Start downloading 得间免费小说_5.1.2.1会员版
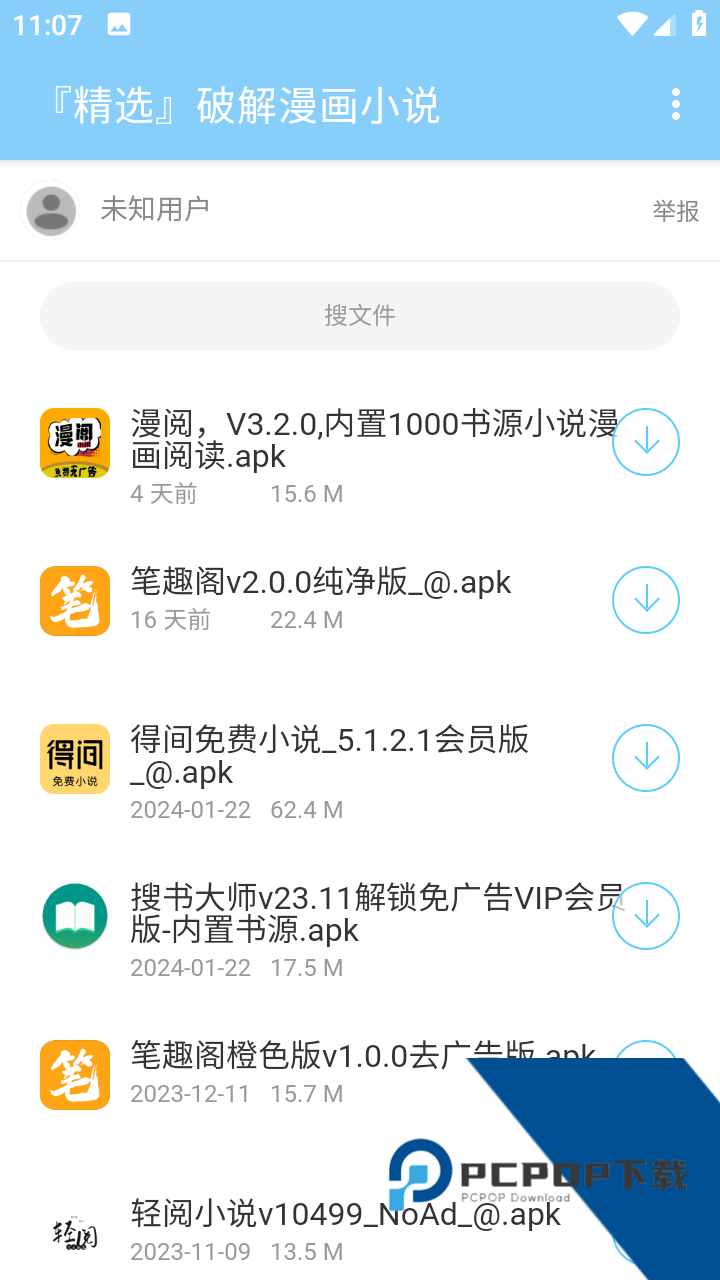Image resolution: width=720 pixels, height=1280 pixels. pos(645,758)
